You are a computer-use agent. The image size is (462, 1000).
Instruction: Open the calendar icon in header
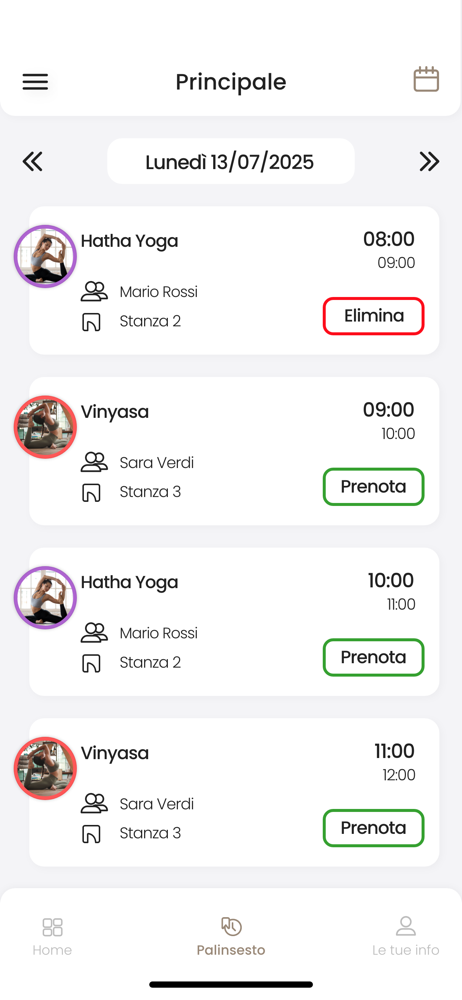click(426, 80)
